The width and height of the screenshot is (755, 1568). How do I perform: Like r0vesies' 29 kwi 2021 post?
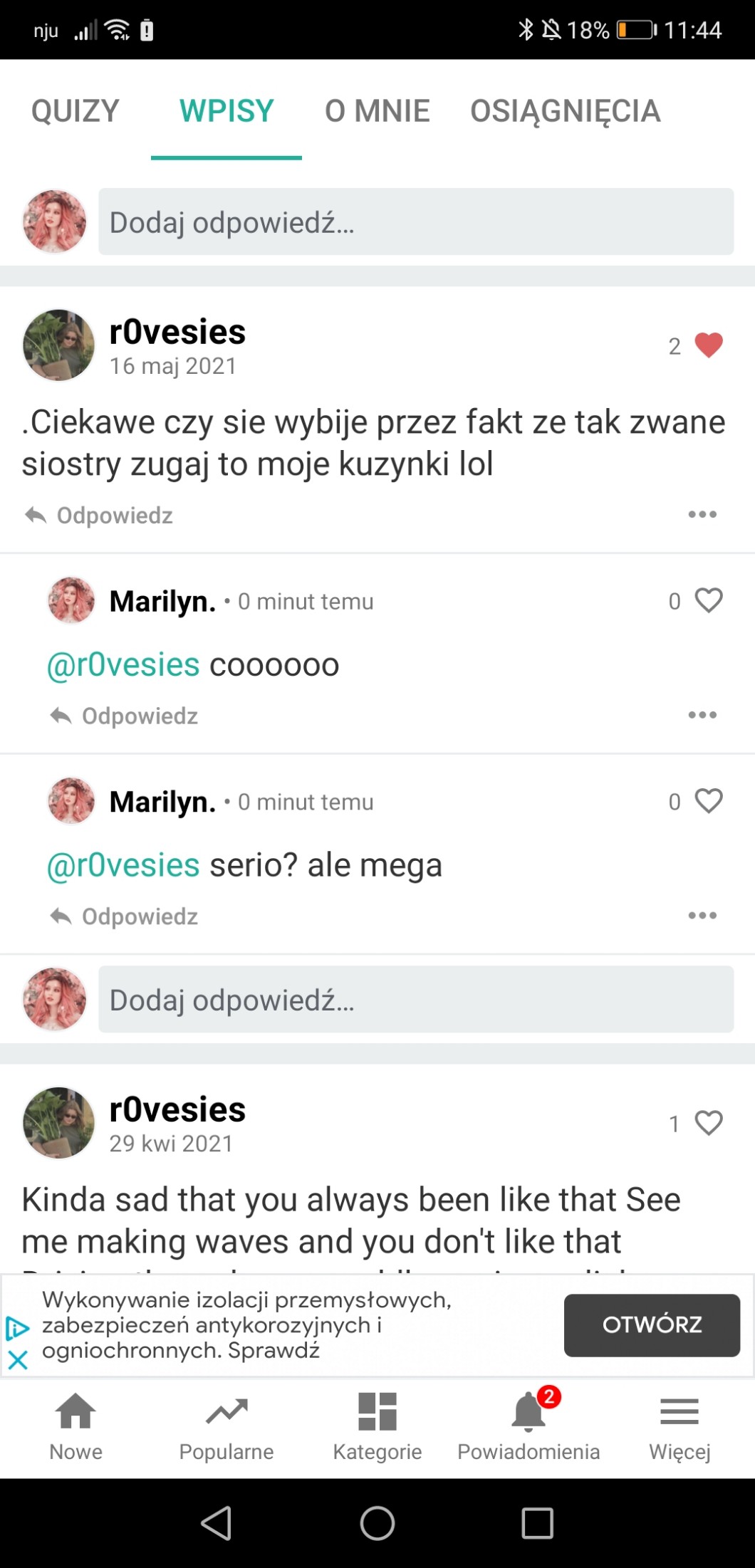[708, 1124]
